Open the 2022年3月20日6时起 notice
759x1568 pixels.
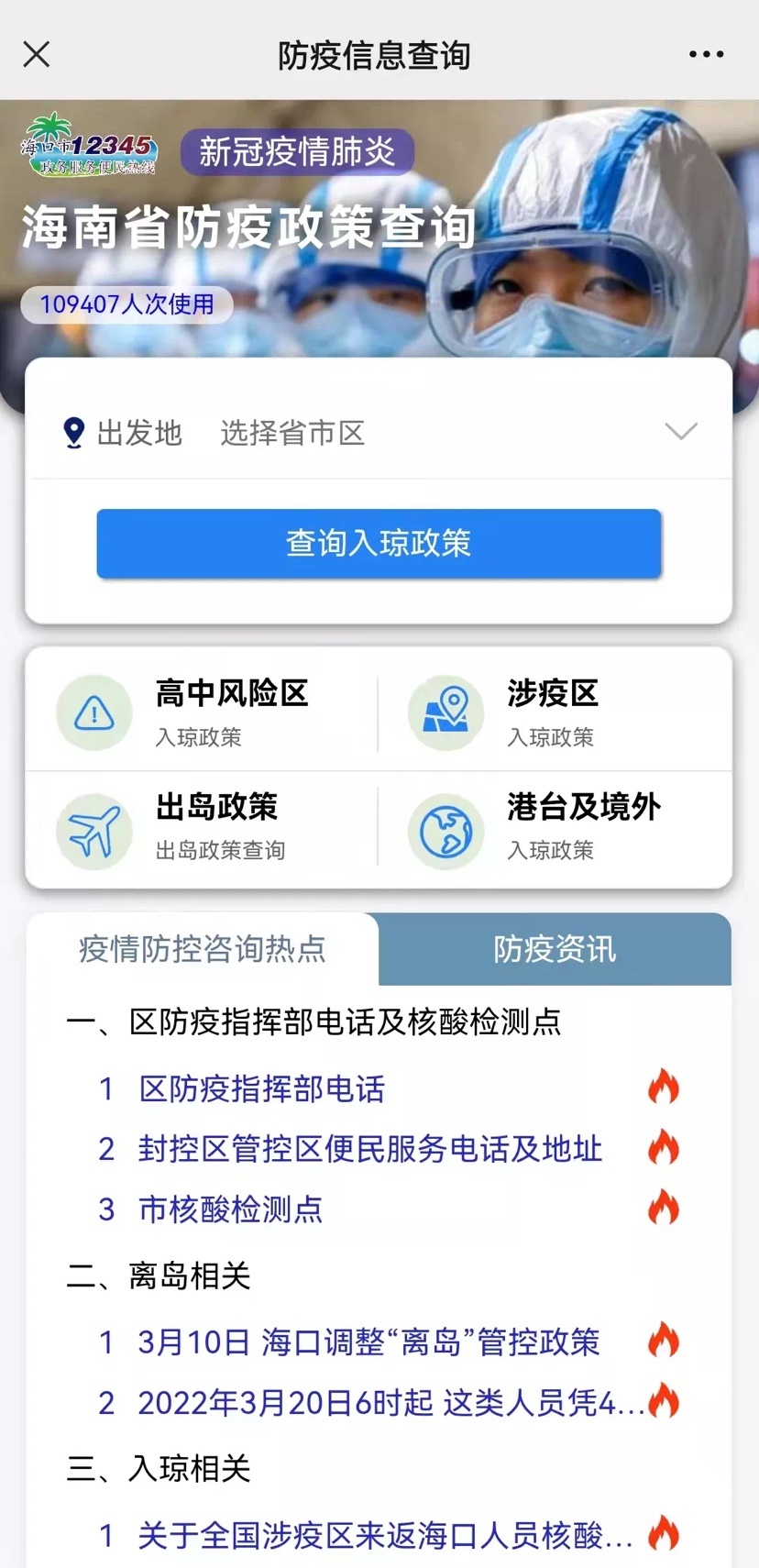point(390,1403)
